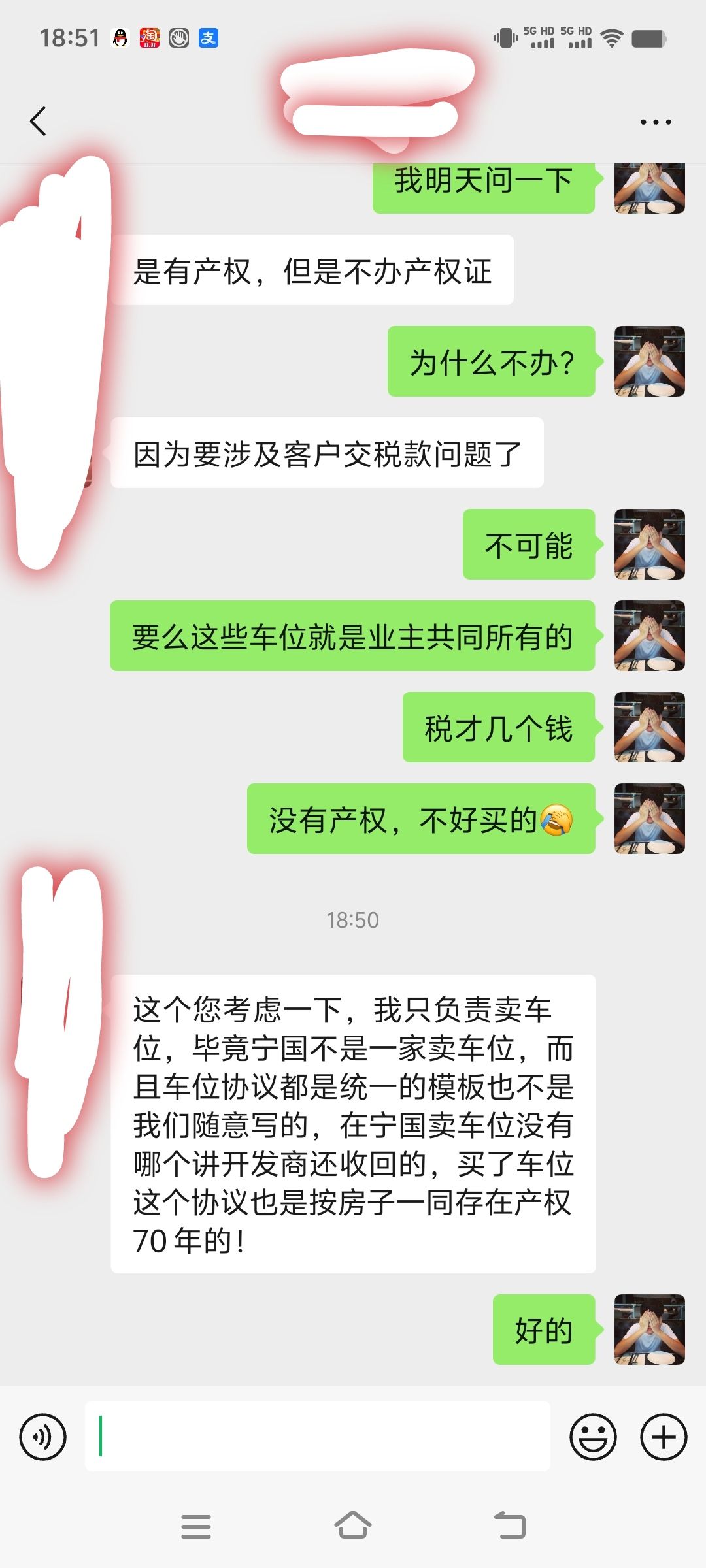Image resolution: width=706 pixels, height=1568 pixels.
Task: Focus the message text field
Action: pyautogui.click(x=317, y=1436)
